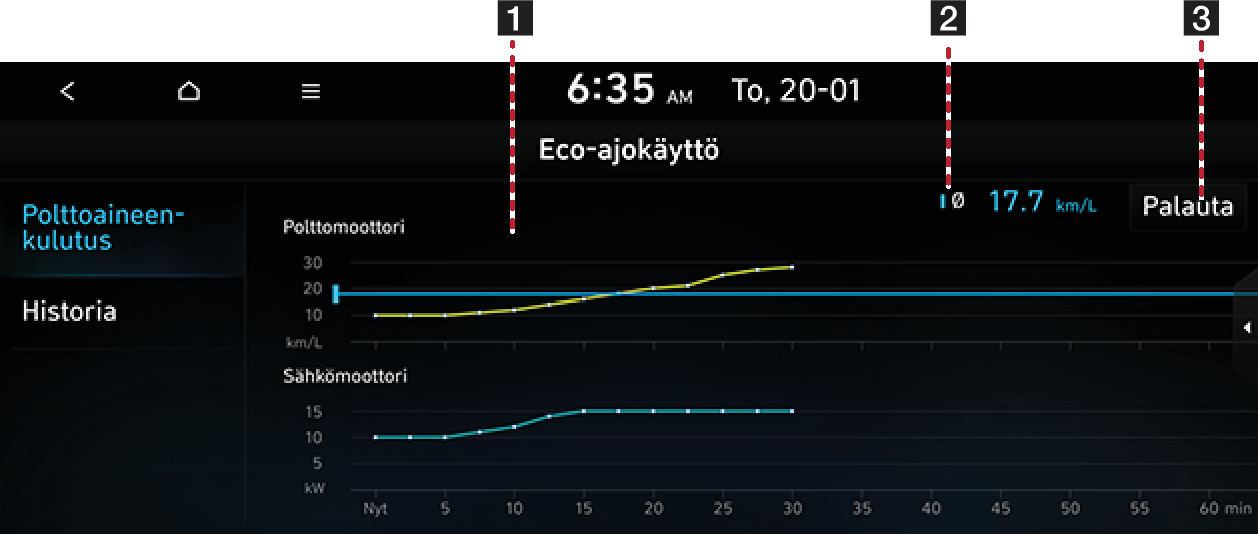Switch to the Historia tab
The height and width of the screenshot is (534, 1258).
(x=70, y=311)
